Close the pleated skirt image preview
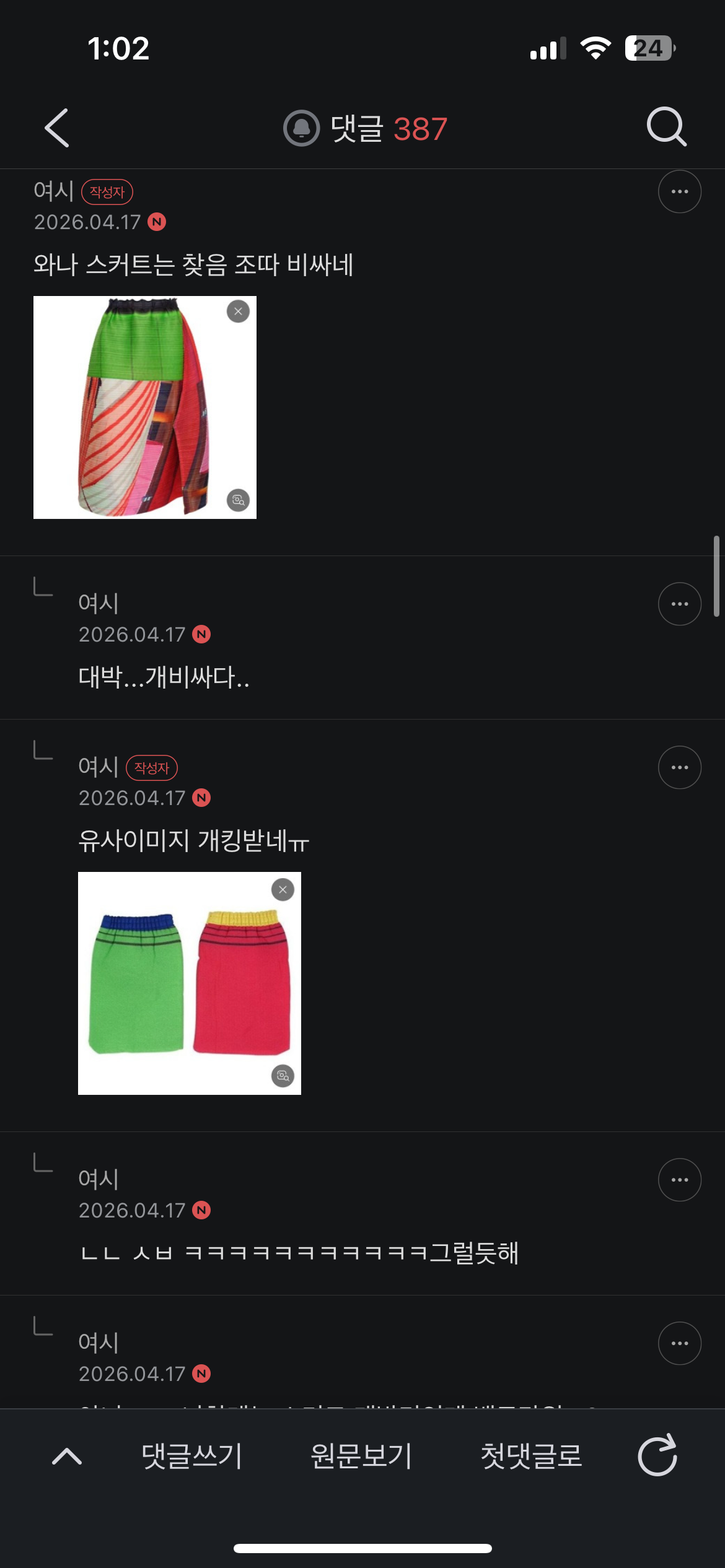The image size is (725, 1568). coord(238,311)
